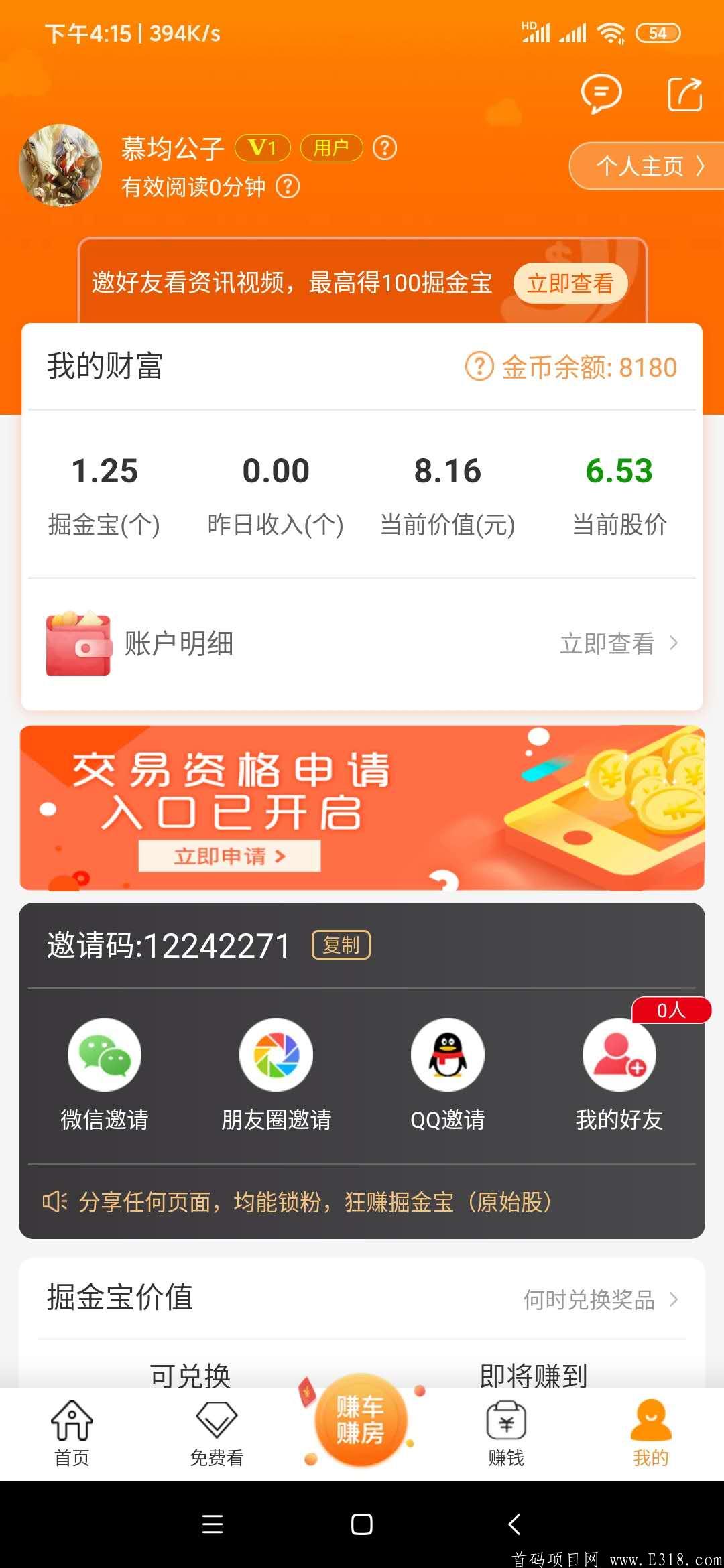
Task: Tap the share icon in the header
Action: [x=684, y=94]
